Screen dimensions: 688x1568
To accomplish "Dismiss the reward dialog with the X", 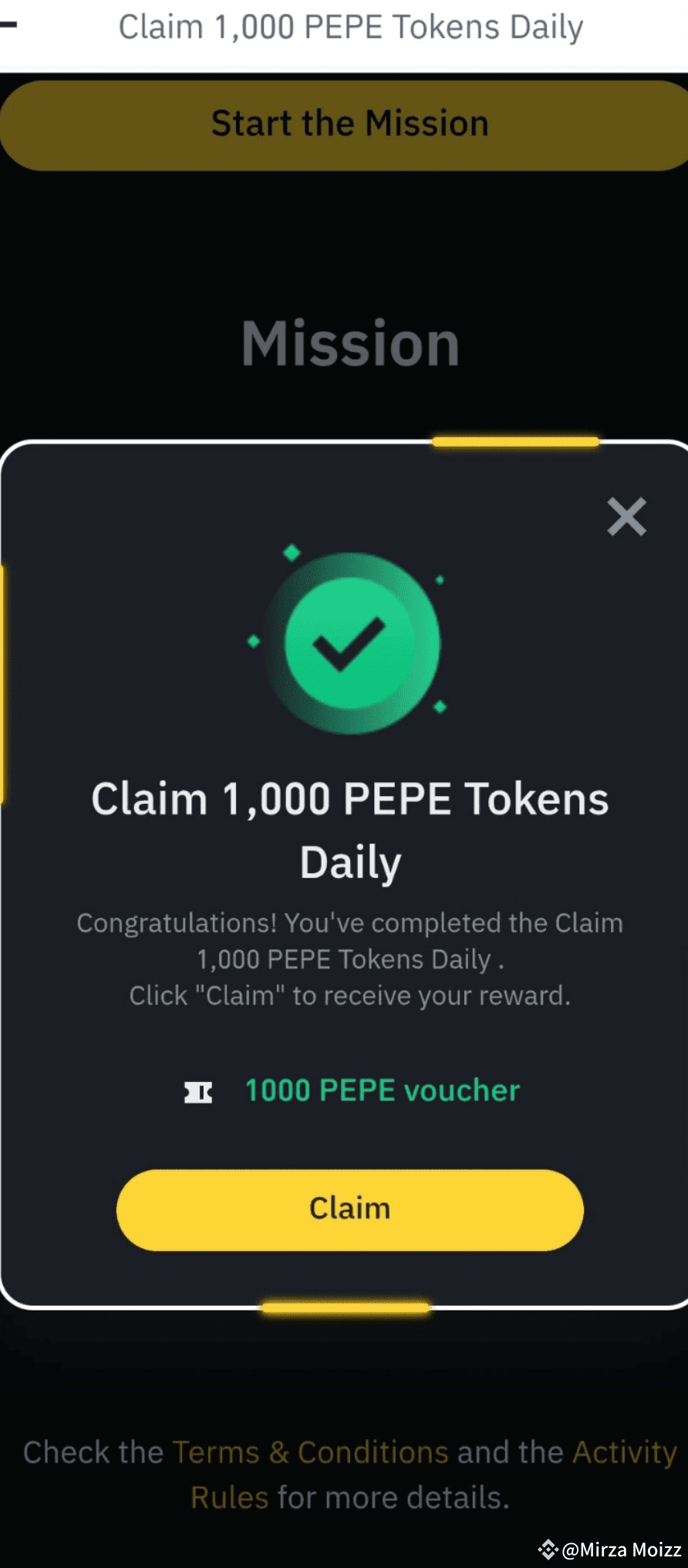I will 626,518.
